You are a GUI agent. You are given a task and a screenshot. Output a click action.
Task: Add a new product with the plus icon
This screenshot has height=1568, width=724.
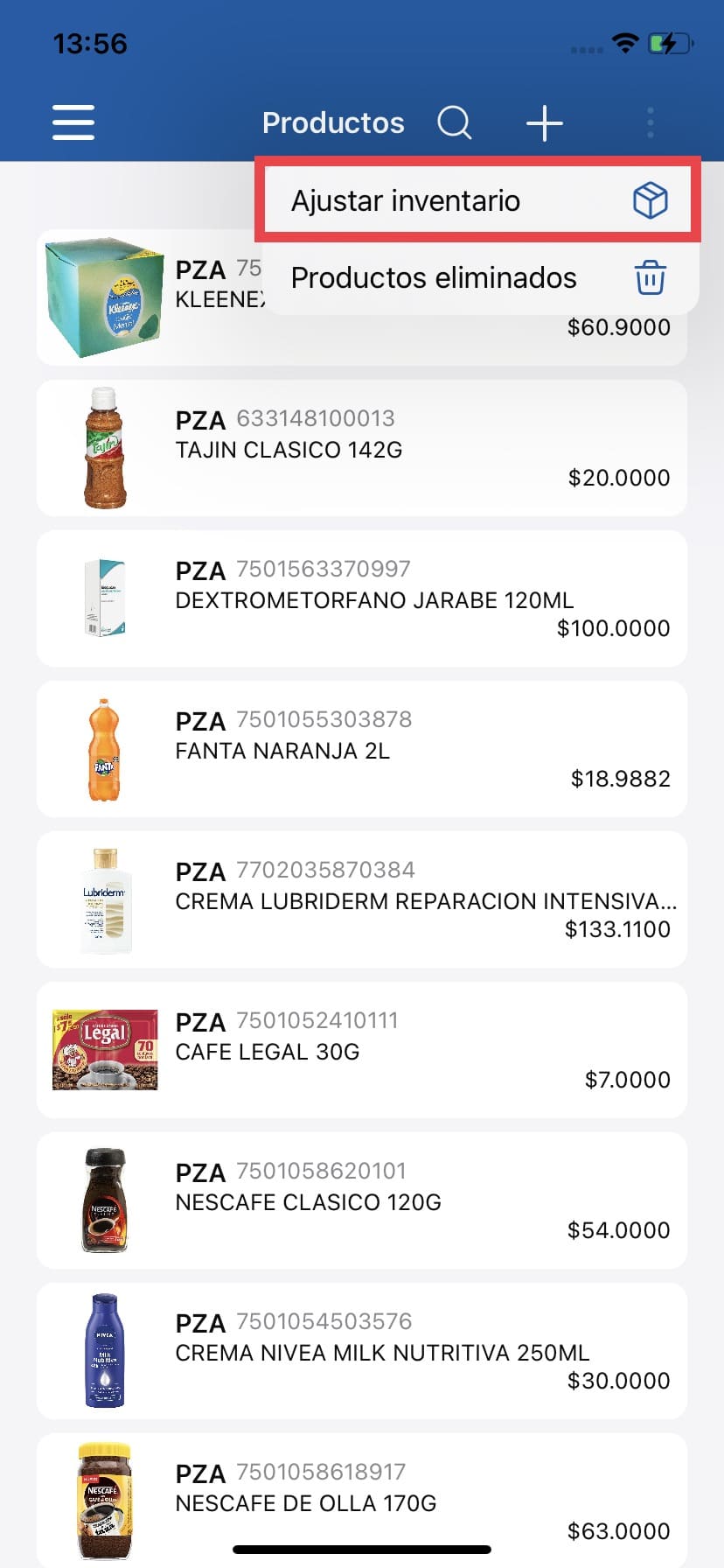point(543,122)
